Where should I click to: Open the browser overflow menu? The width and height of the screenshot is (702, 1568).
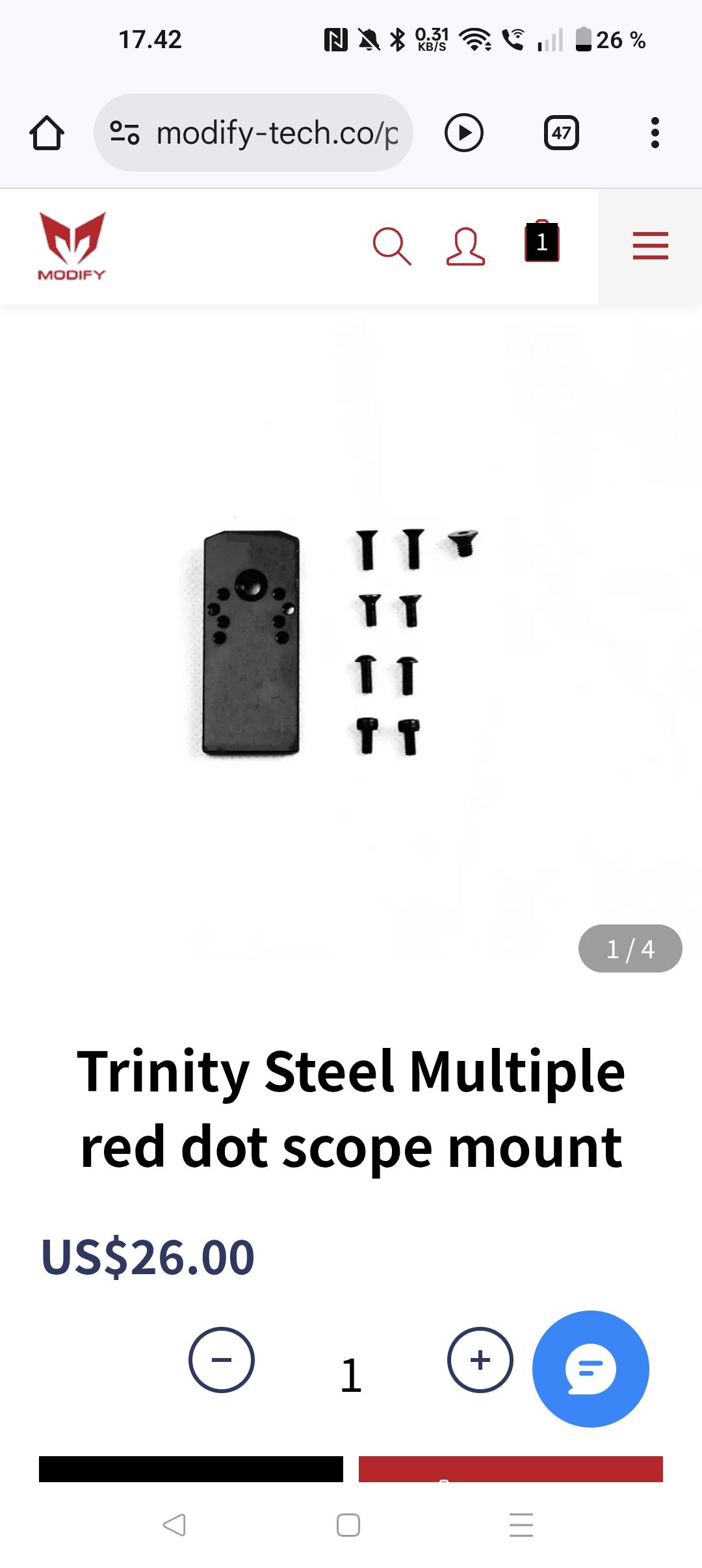pos(655,133)
